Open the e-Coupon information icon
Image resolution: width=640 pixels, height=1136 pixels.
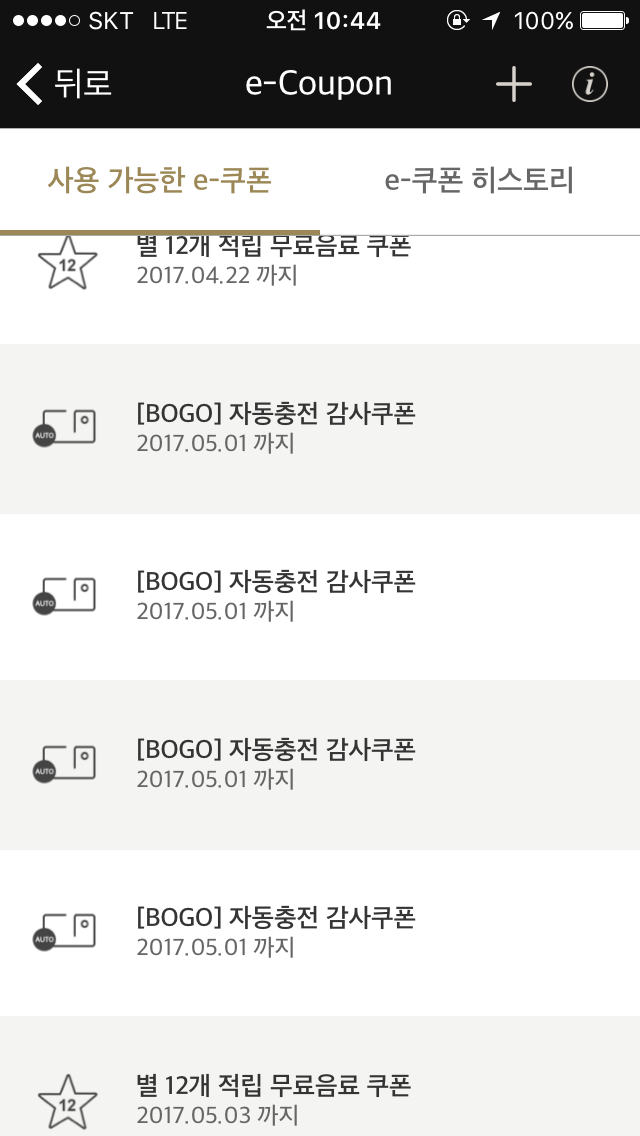[x=590, y=85]
